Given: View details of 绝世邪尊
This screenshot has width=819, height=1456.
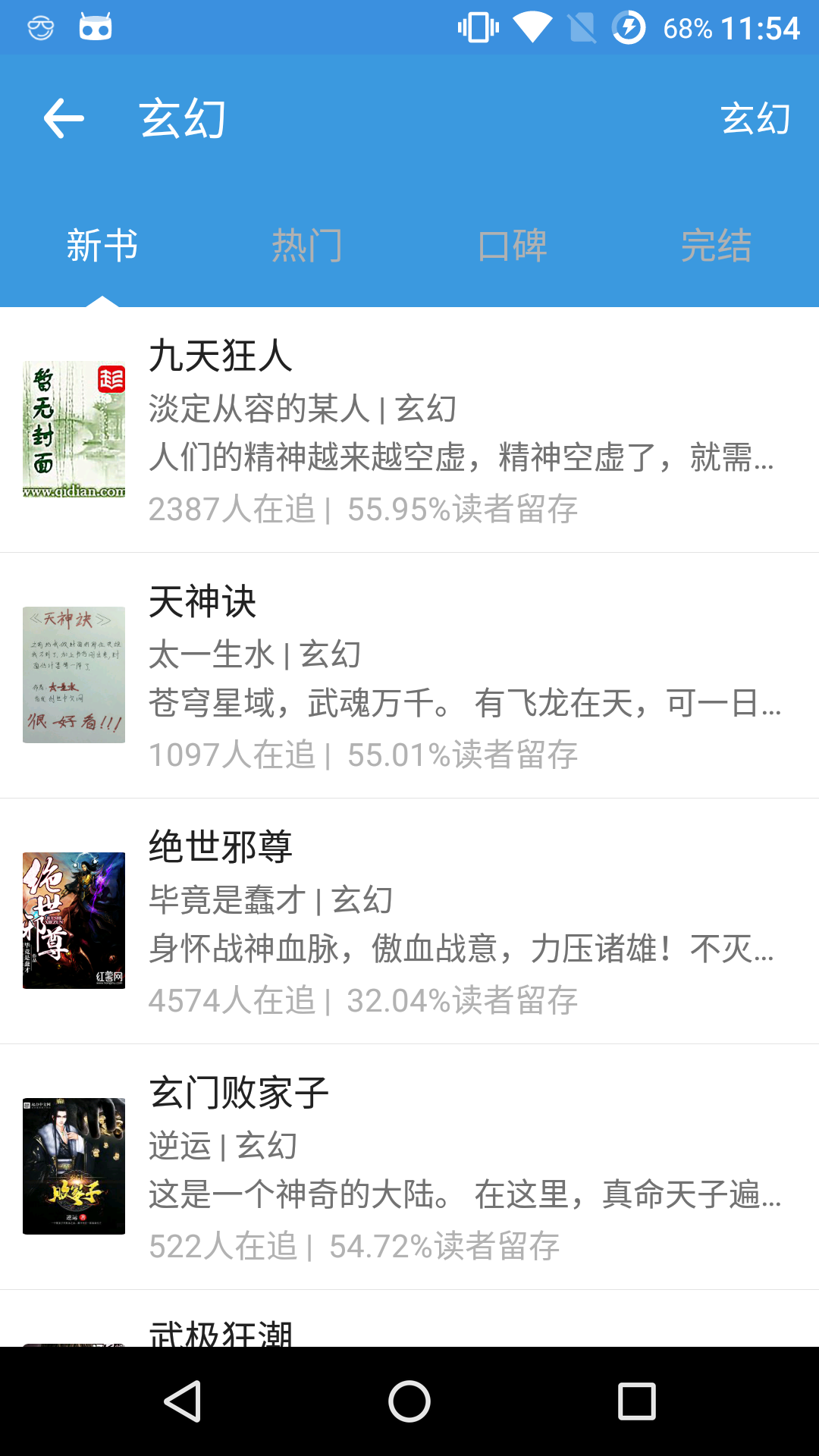Looking at the screenshot, I should 409,921.
